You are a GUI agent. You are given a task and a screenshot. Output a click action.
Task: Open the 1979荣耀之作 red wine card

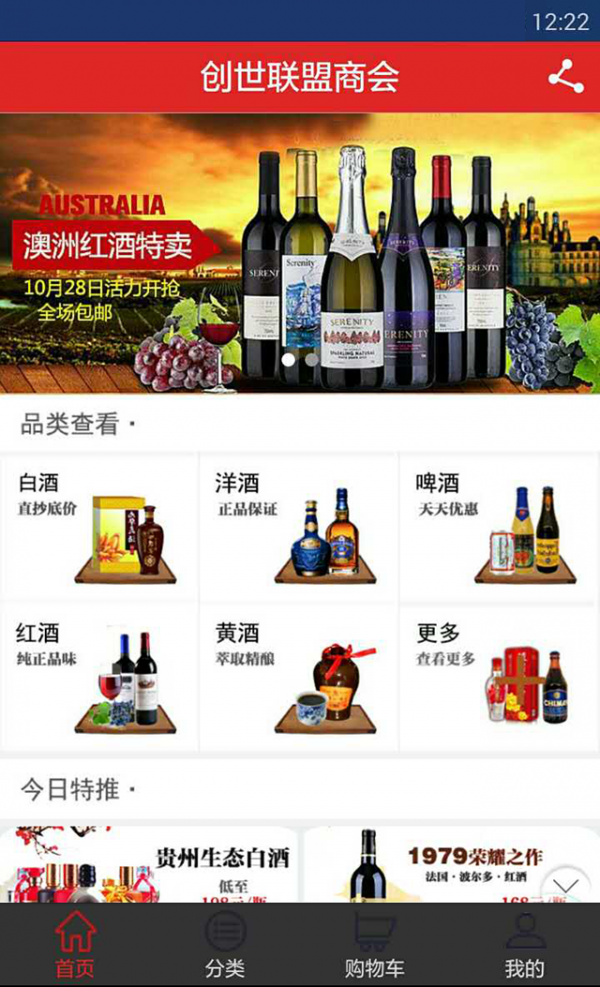(x=440, y=865)
